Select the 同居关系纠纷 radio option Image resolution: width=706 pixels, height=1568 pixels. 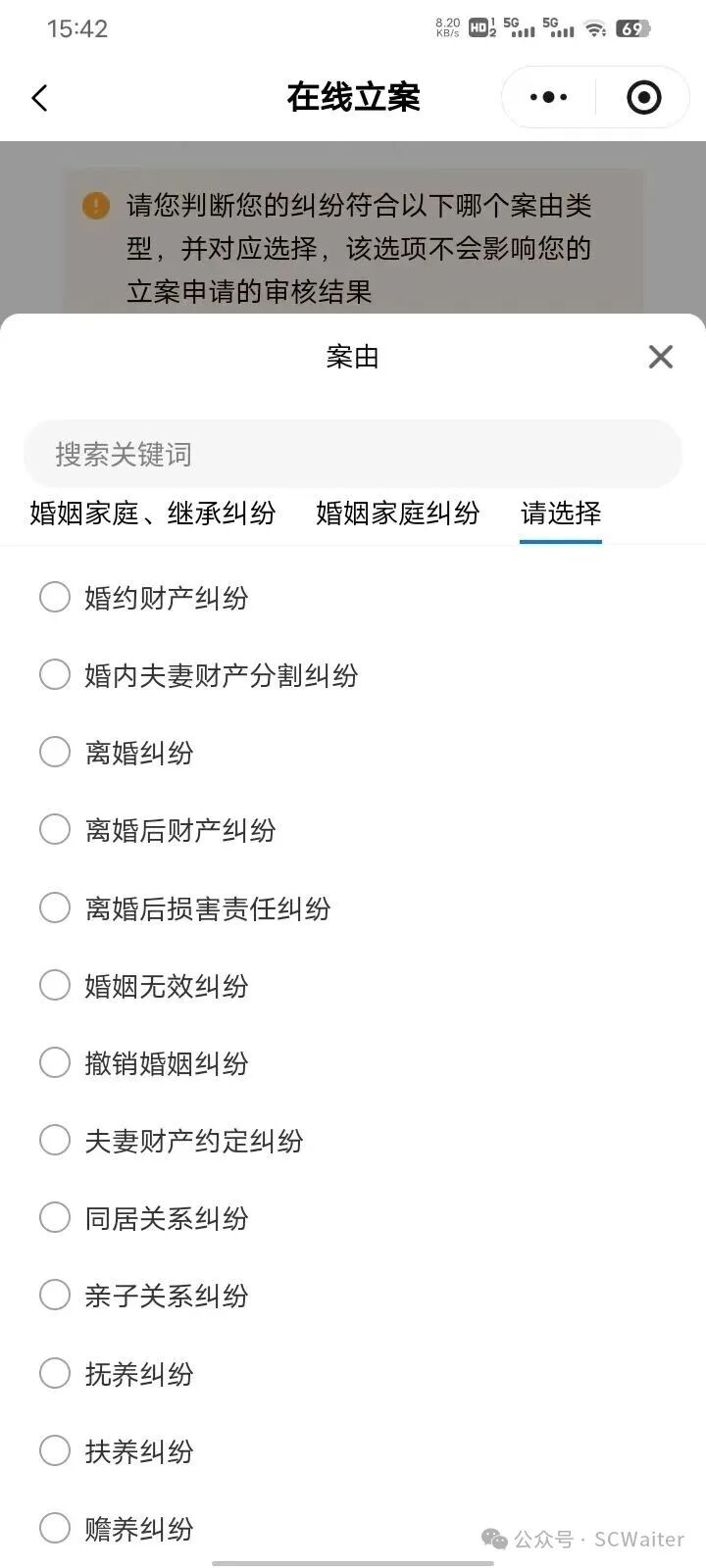pos(55,1217)
